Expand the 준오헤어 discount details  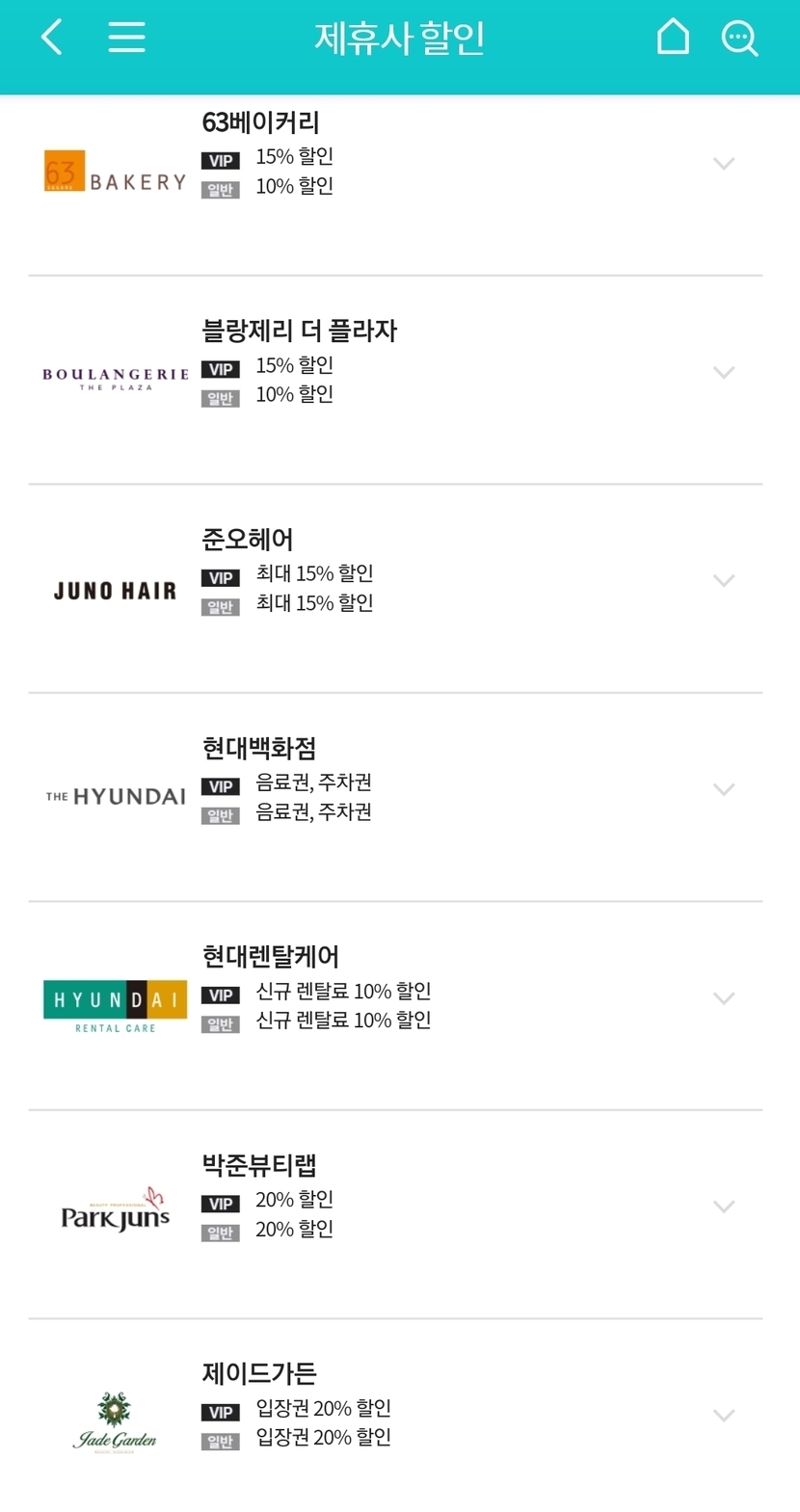click(724, 581)
